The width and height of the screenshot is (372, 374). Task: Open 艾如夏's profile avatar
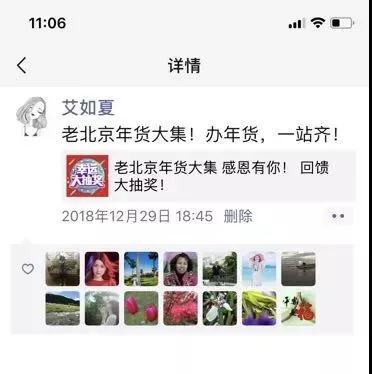click(32, 117)
